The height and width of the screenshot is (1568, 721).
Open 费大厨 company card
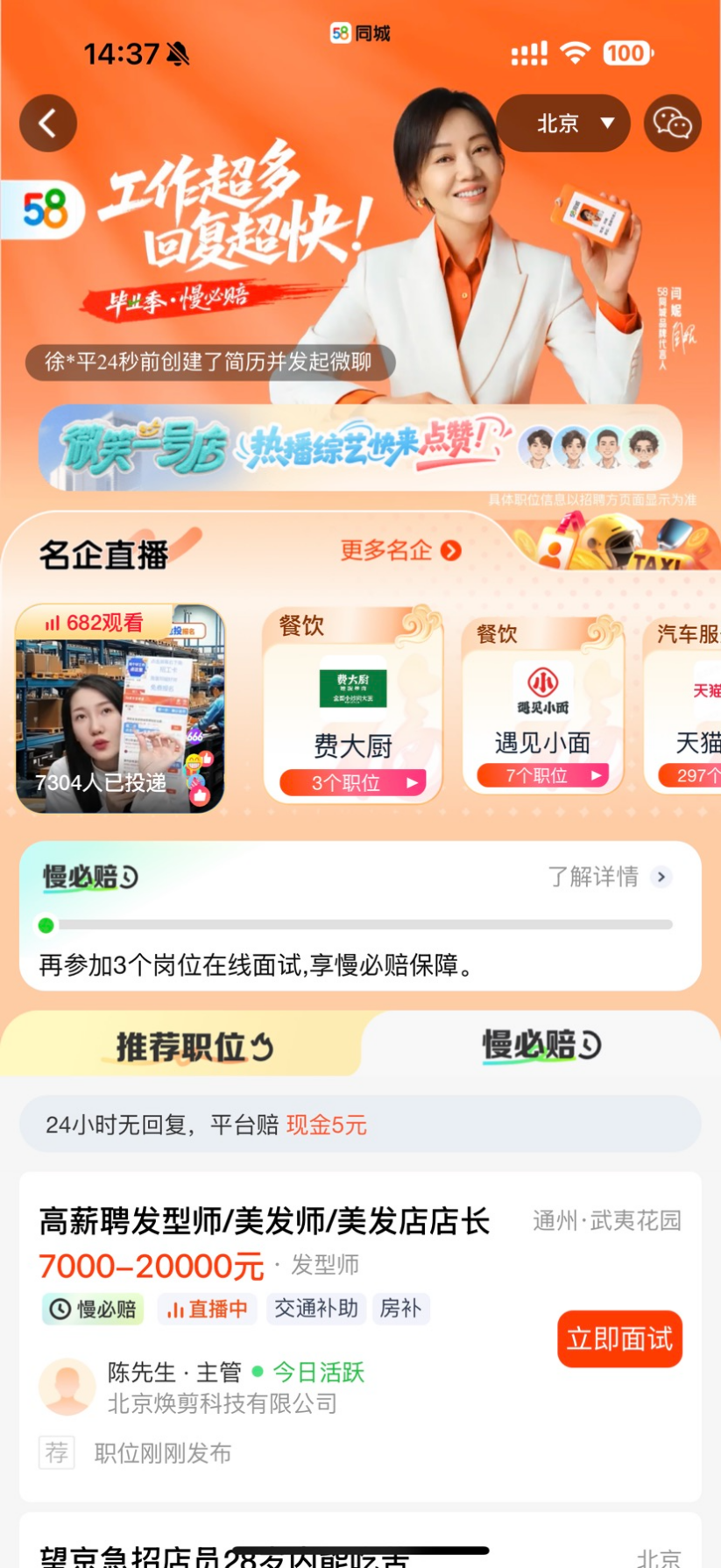pyautogui.click(x=352, y=705)
